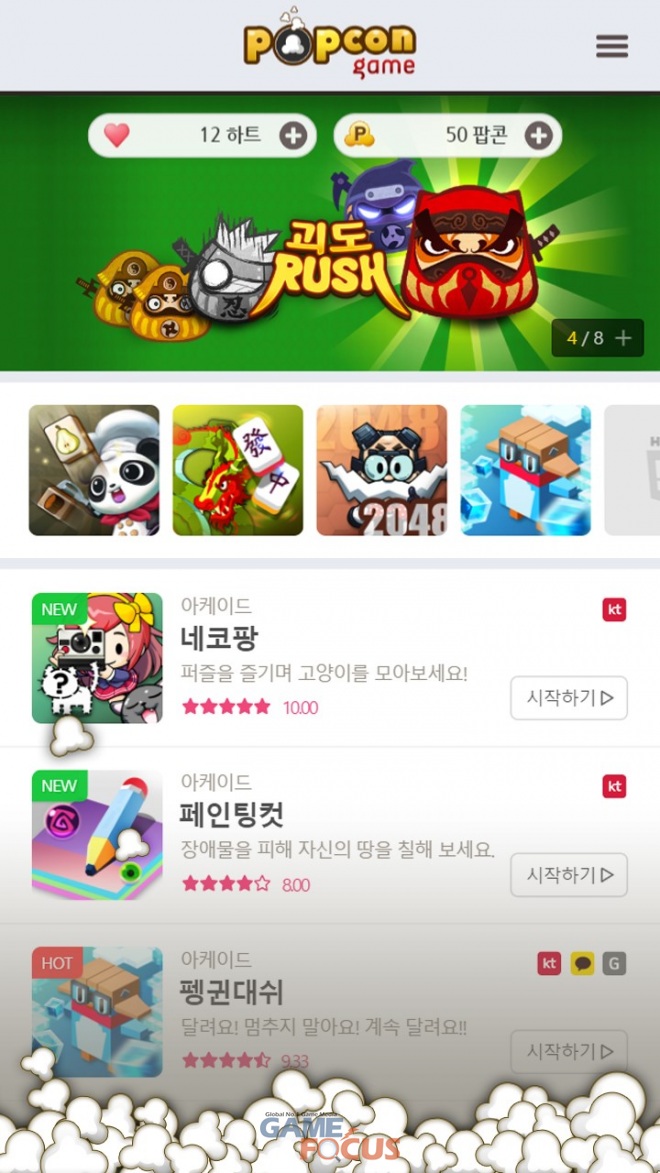
Task: Start 펭귄대쉬 with 시작하기
Action: coord(569,1051)
